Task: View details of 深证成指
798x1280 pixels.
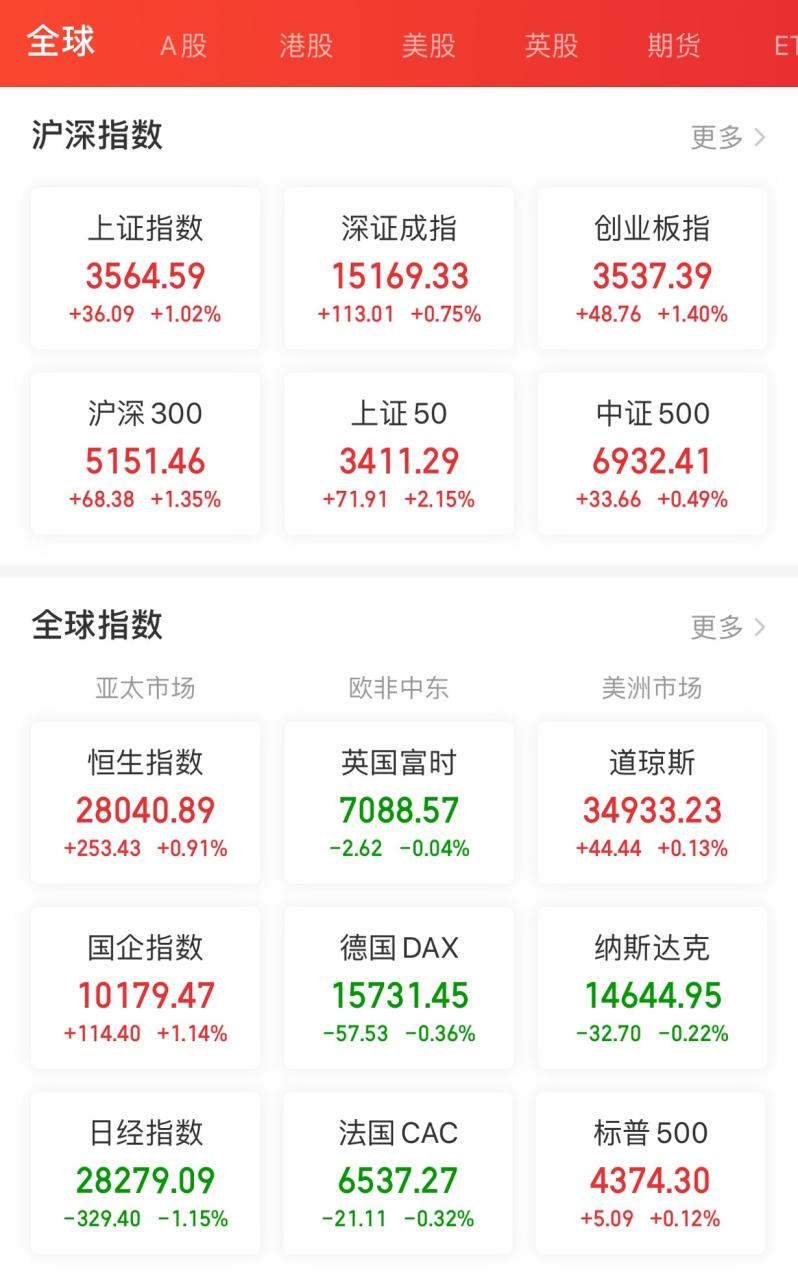Action: pos(398,268)
